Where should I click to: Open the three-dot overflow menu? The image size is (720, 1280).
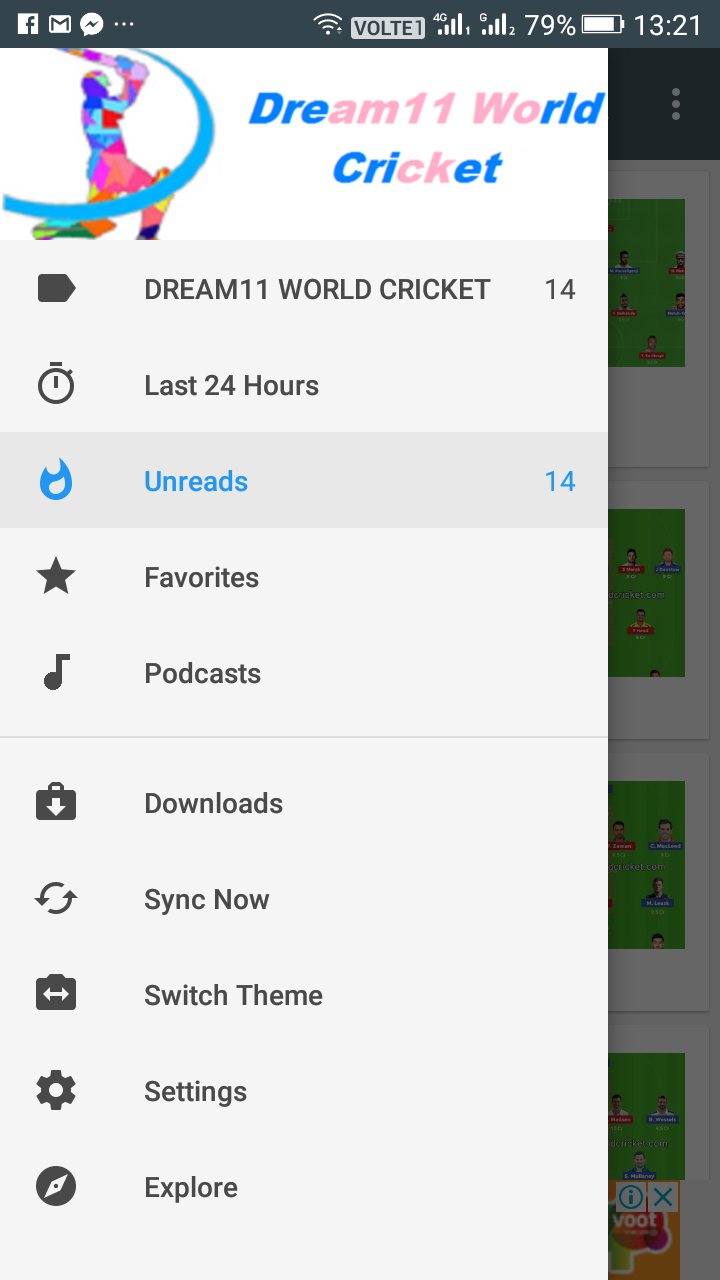click(x=677, y=104)
